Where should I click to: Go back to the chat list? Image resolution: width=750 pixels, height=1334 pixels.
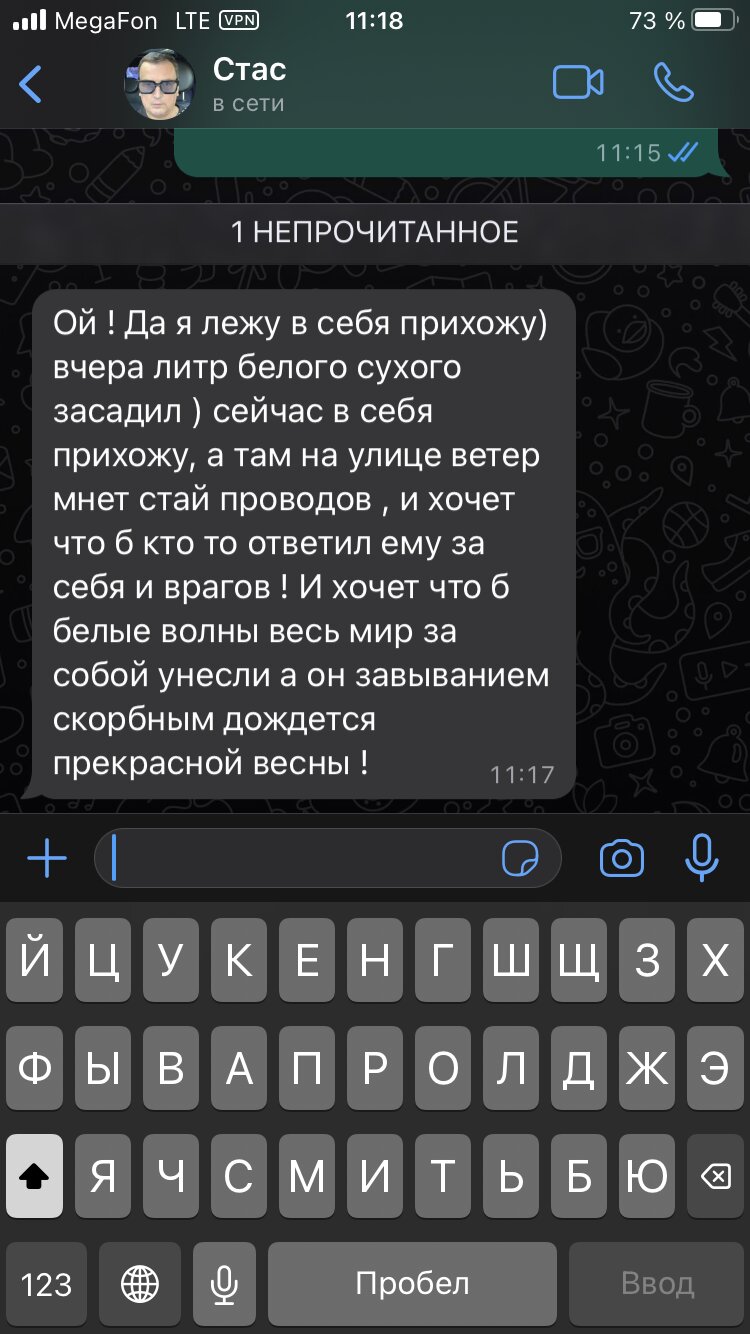point(32,84)
